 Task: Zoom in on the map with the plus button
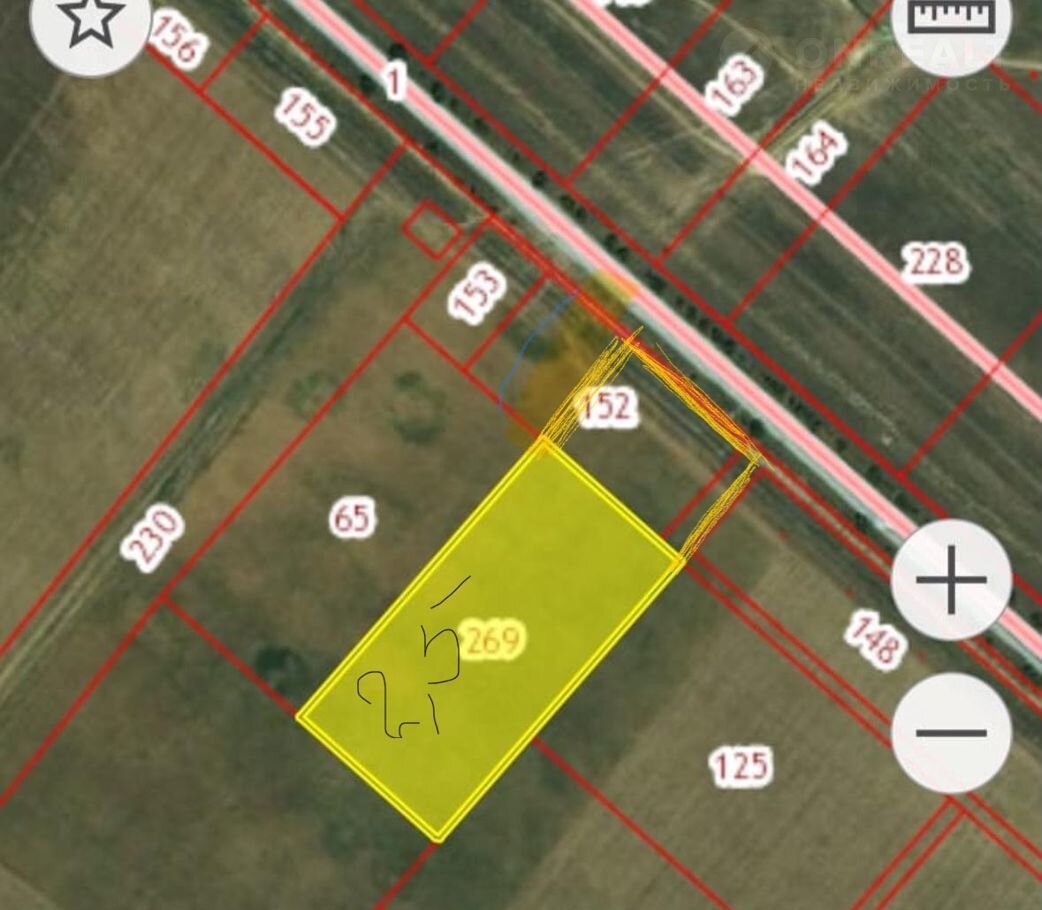pyautogui.click(x=951, y=579)
